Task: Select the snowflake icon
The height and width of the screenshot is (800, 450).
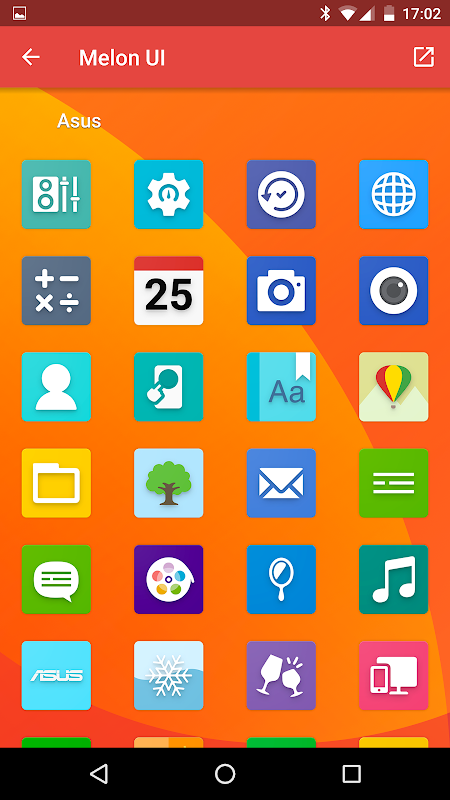Action: pyautogui.click(x=168, y=676)
